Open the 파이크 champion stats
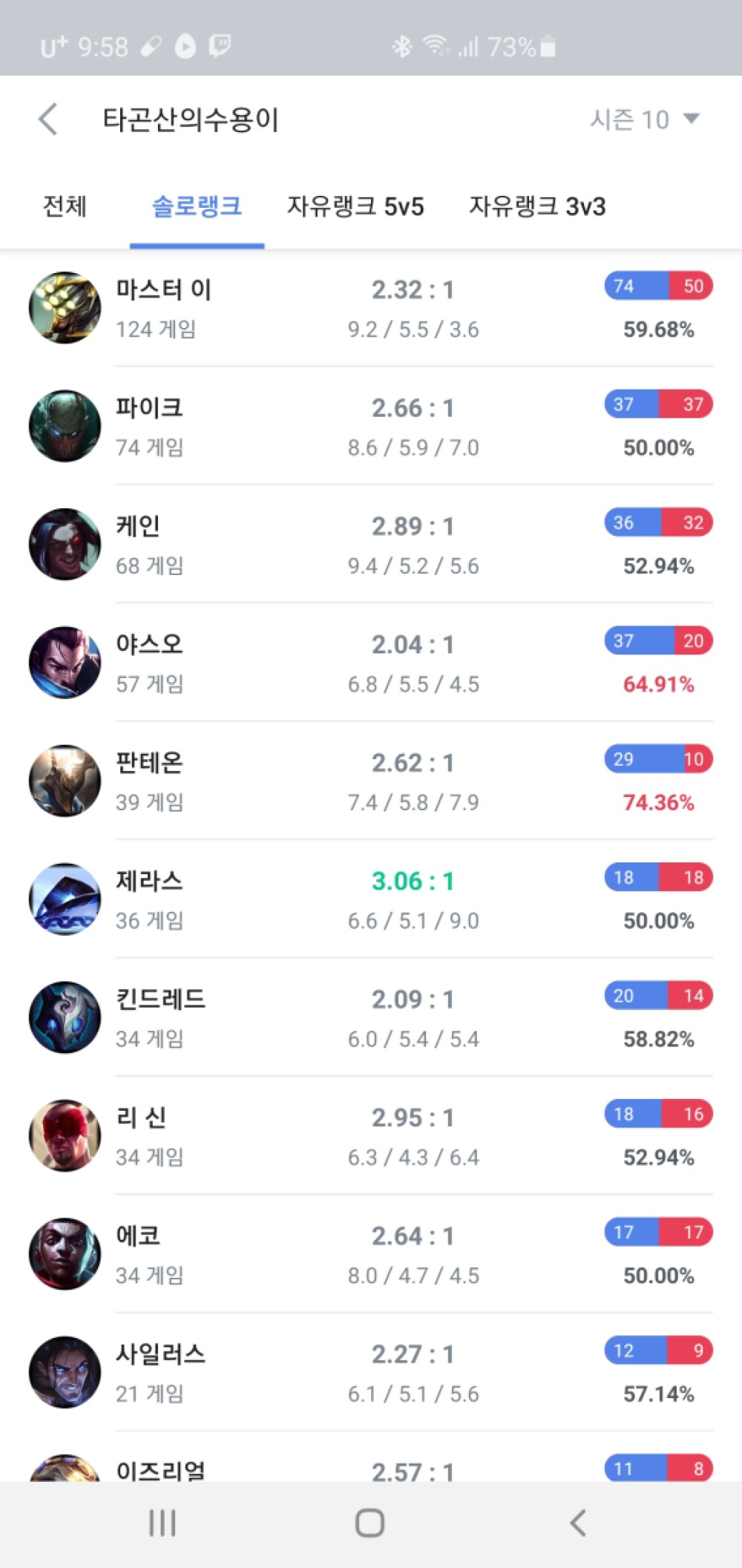Screen dimensions: 742x1568 (371, 427)
